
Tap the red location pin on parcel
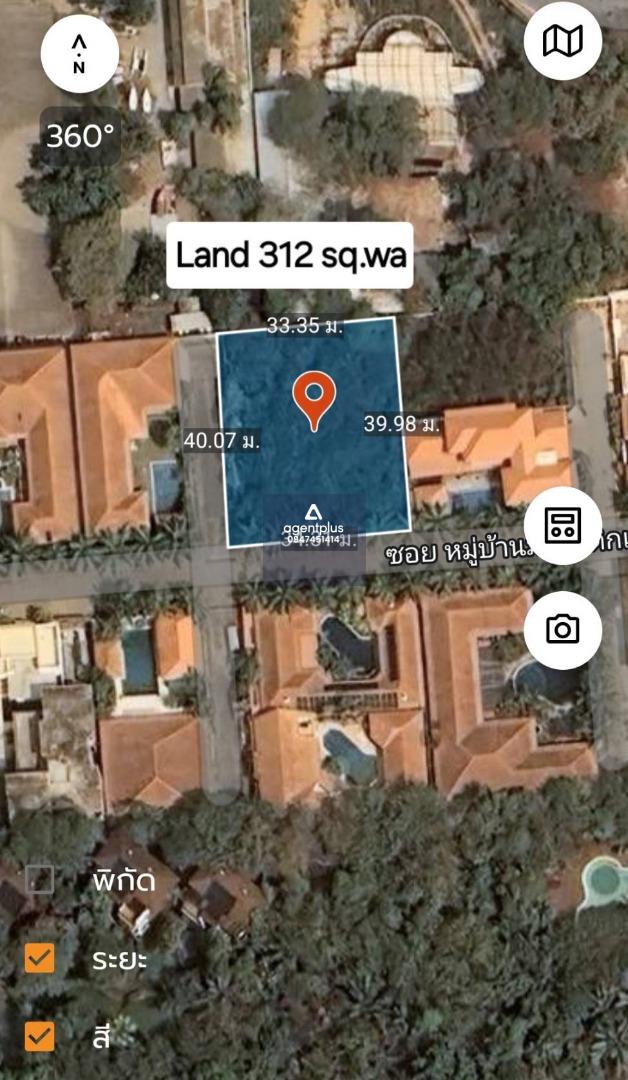tap(314, 401)
